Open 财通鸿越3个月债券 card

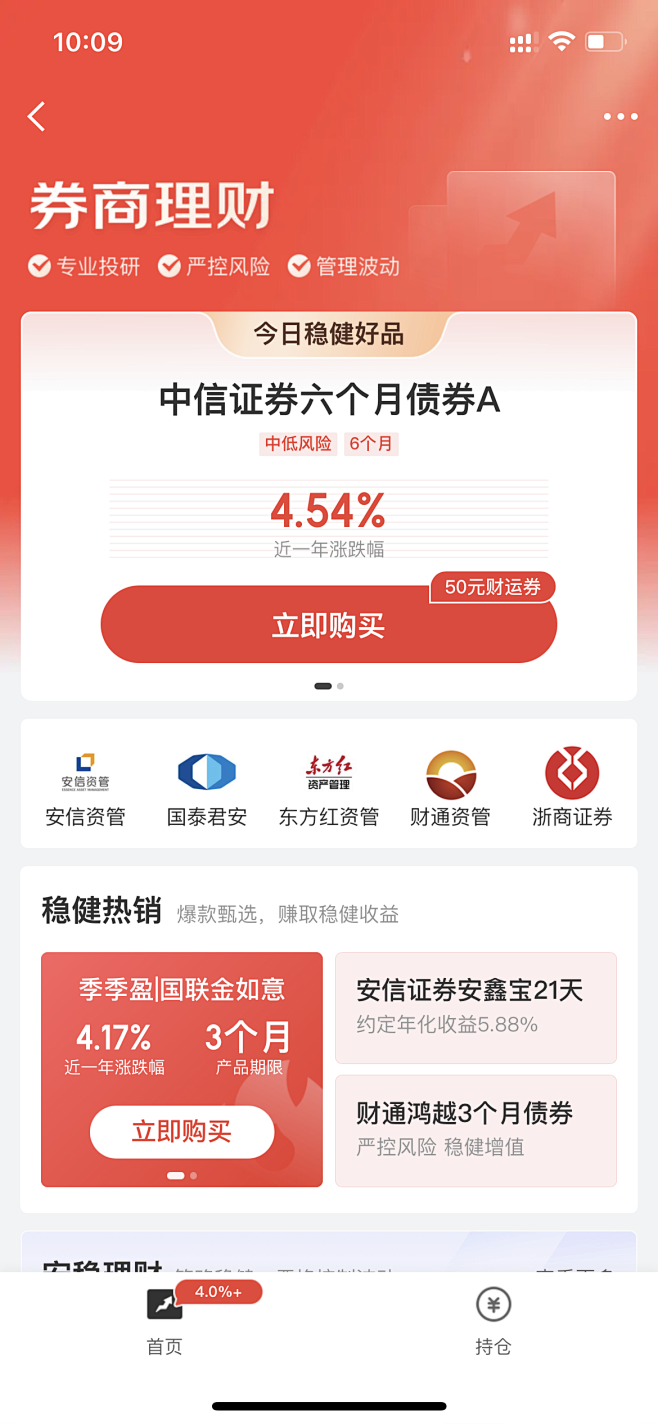click(x=475, y=1129)
